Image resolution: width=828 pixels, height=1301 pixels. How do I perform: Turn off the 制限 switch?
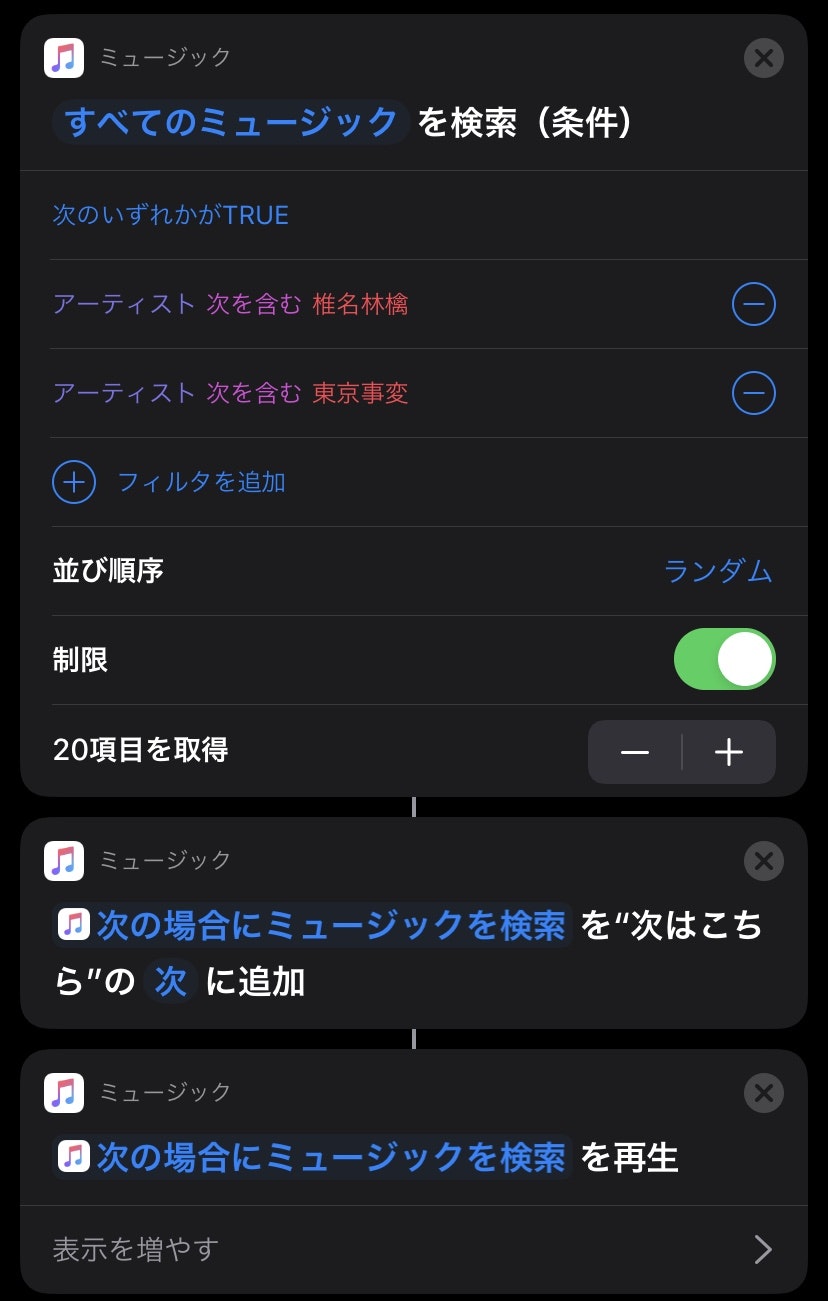[725, 660]
